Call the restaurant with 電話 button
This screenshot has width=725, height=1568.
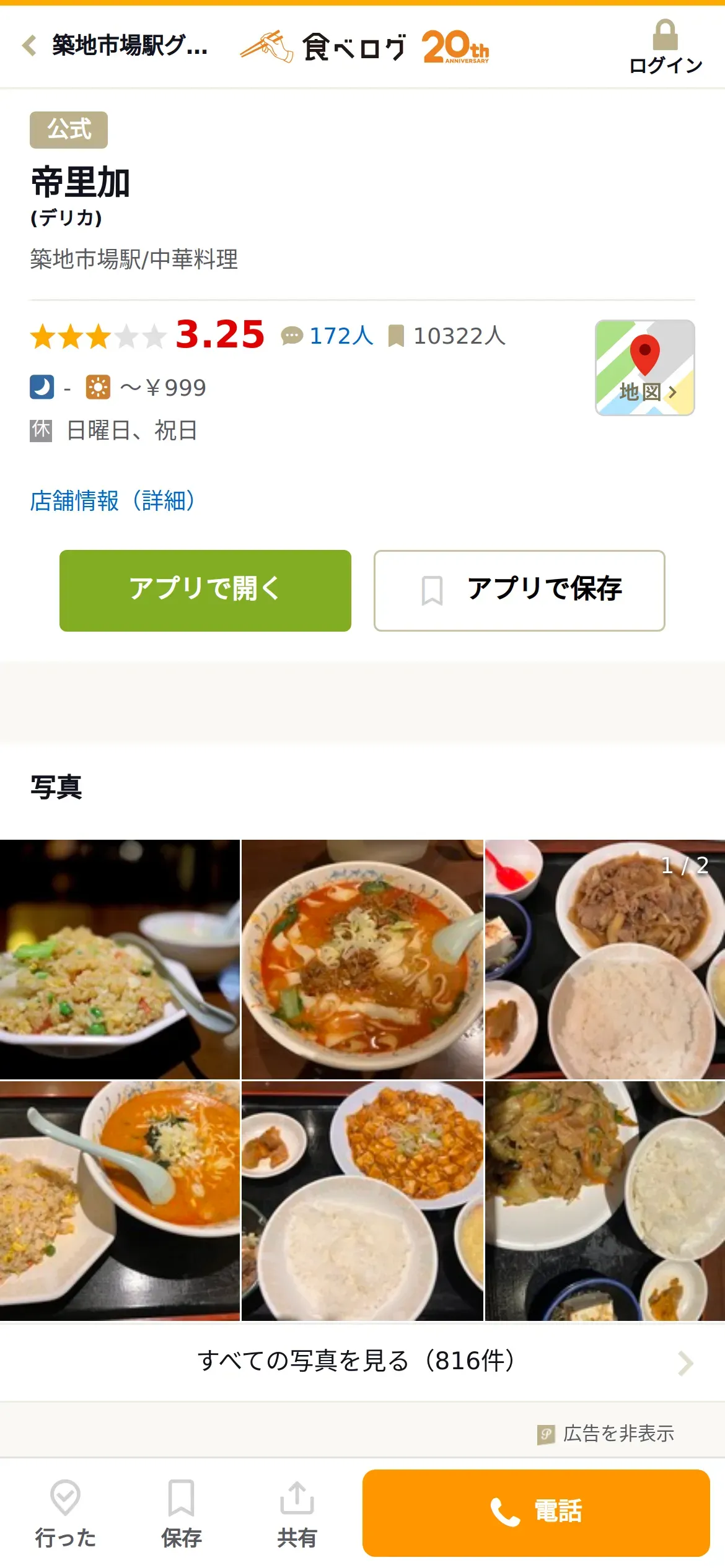click(x=536, y=1512)
